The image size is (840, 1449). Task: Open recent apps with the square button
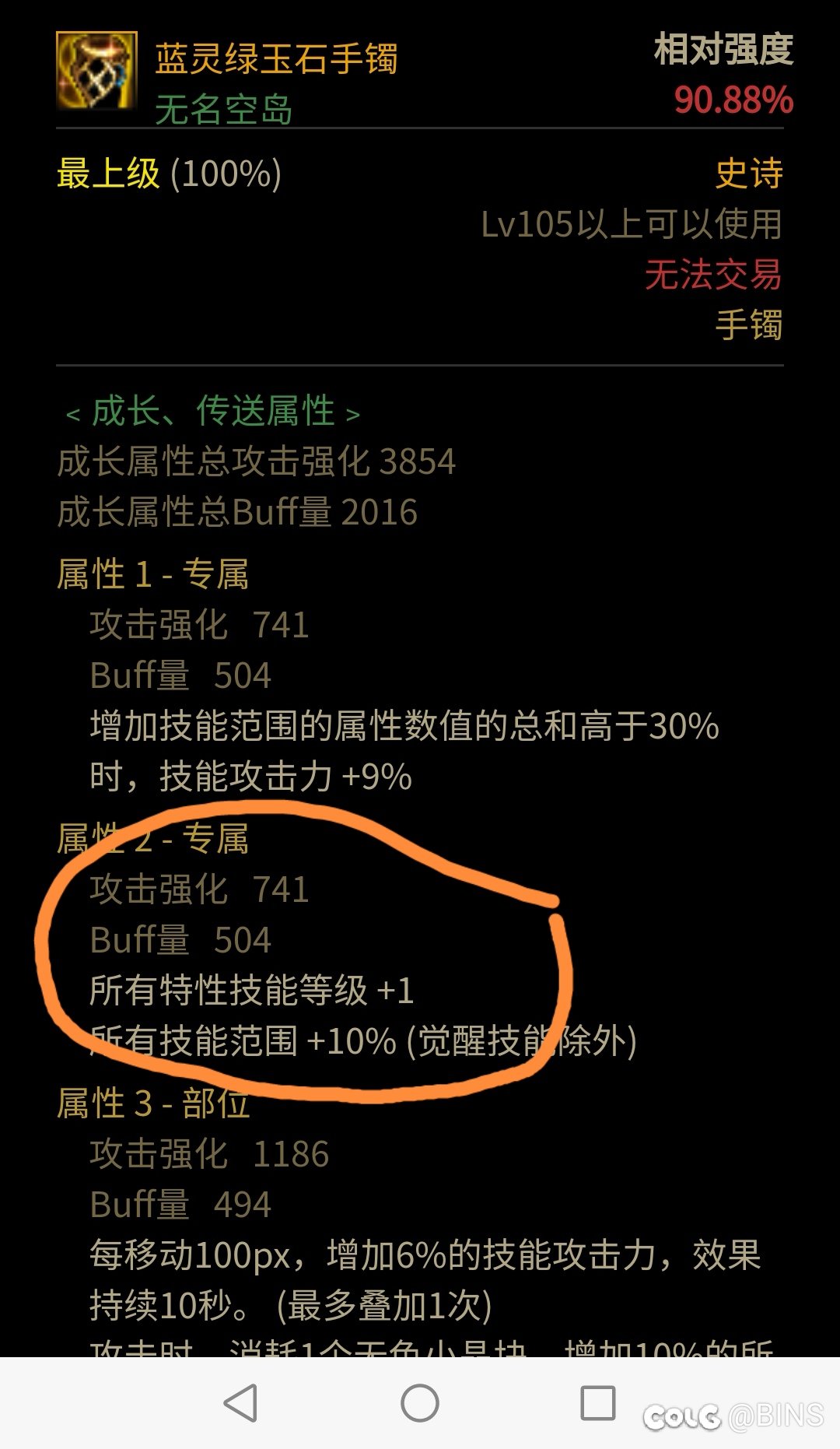tap(598, 1403)
